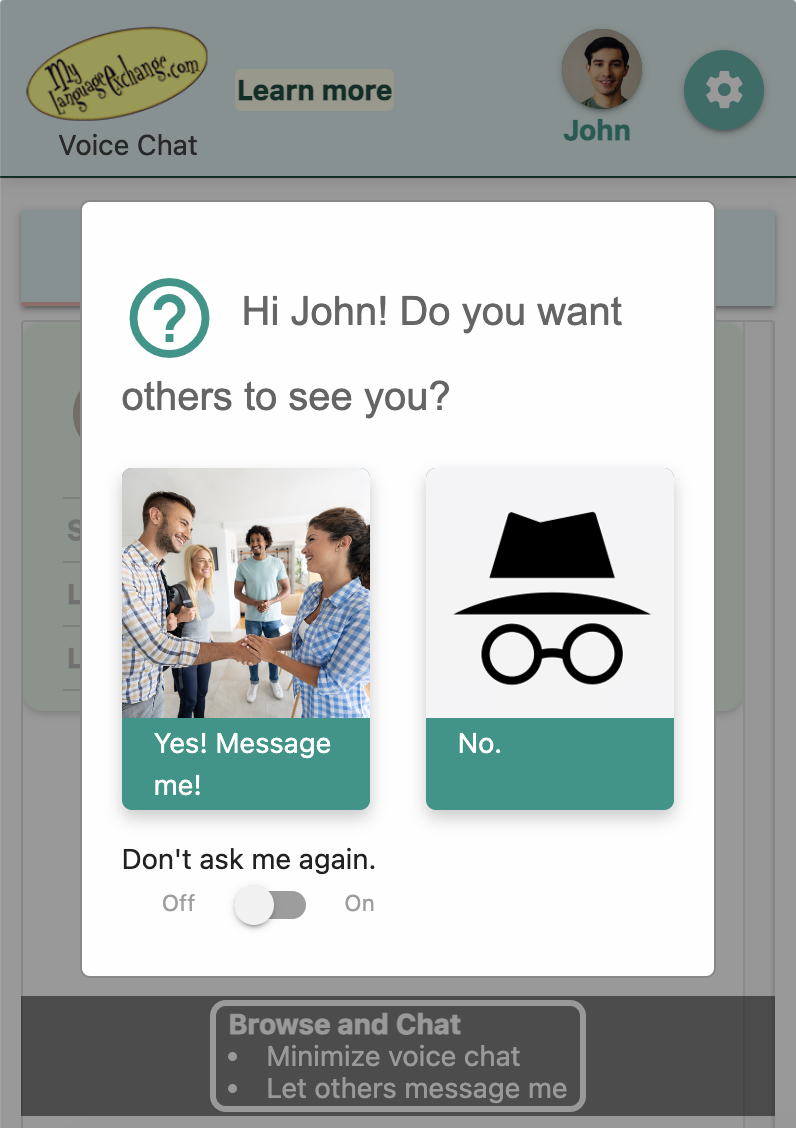Choose the "Yes! Message me!" card
This screenshot has height=1128, width=796.
coord(246,638)
